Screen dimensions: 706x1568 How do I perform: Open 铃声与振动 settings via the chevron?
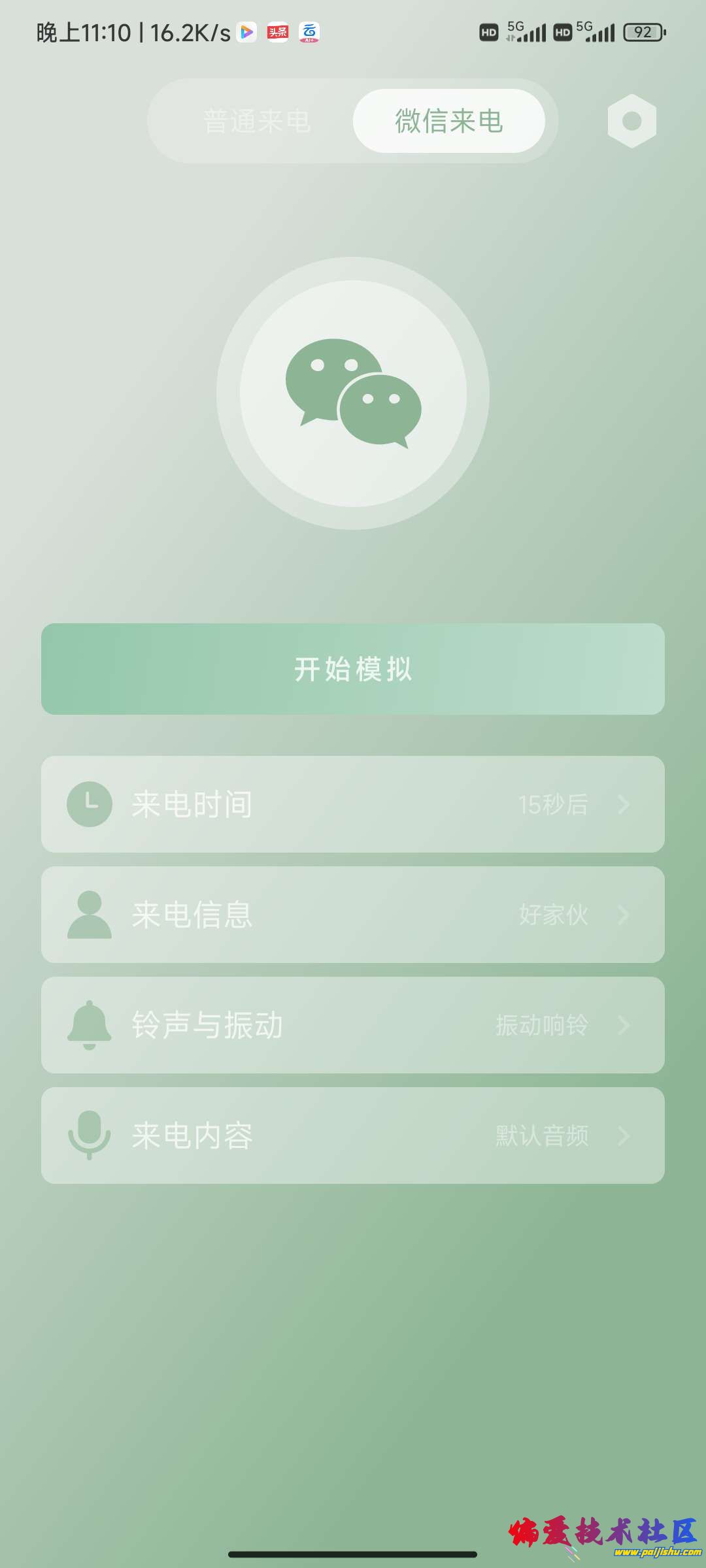click(624, 1026)
